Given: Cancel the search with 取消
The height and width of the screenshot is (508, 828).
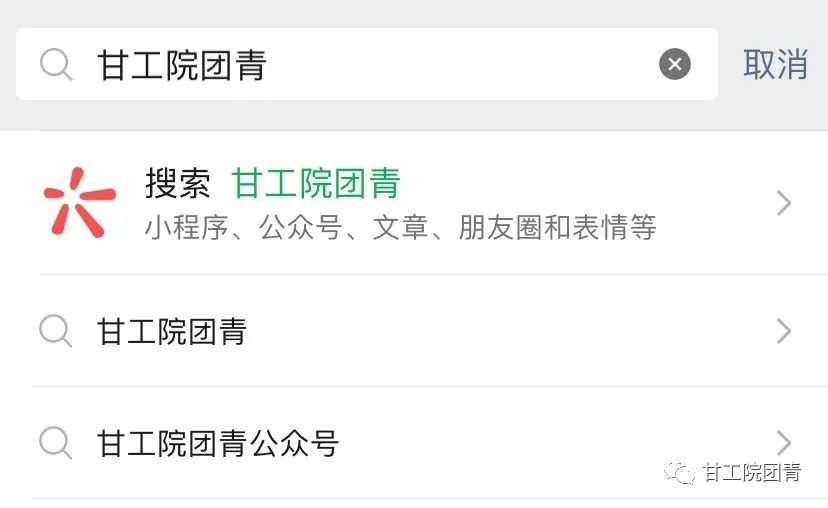Looking at the screenshot, I should point(775,65).
